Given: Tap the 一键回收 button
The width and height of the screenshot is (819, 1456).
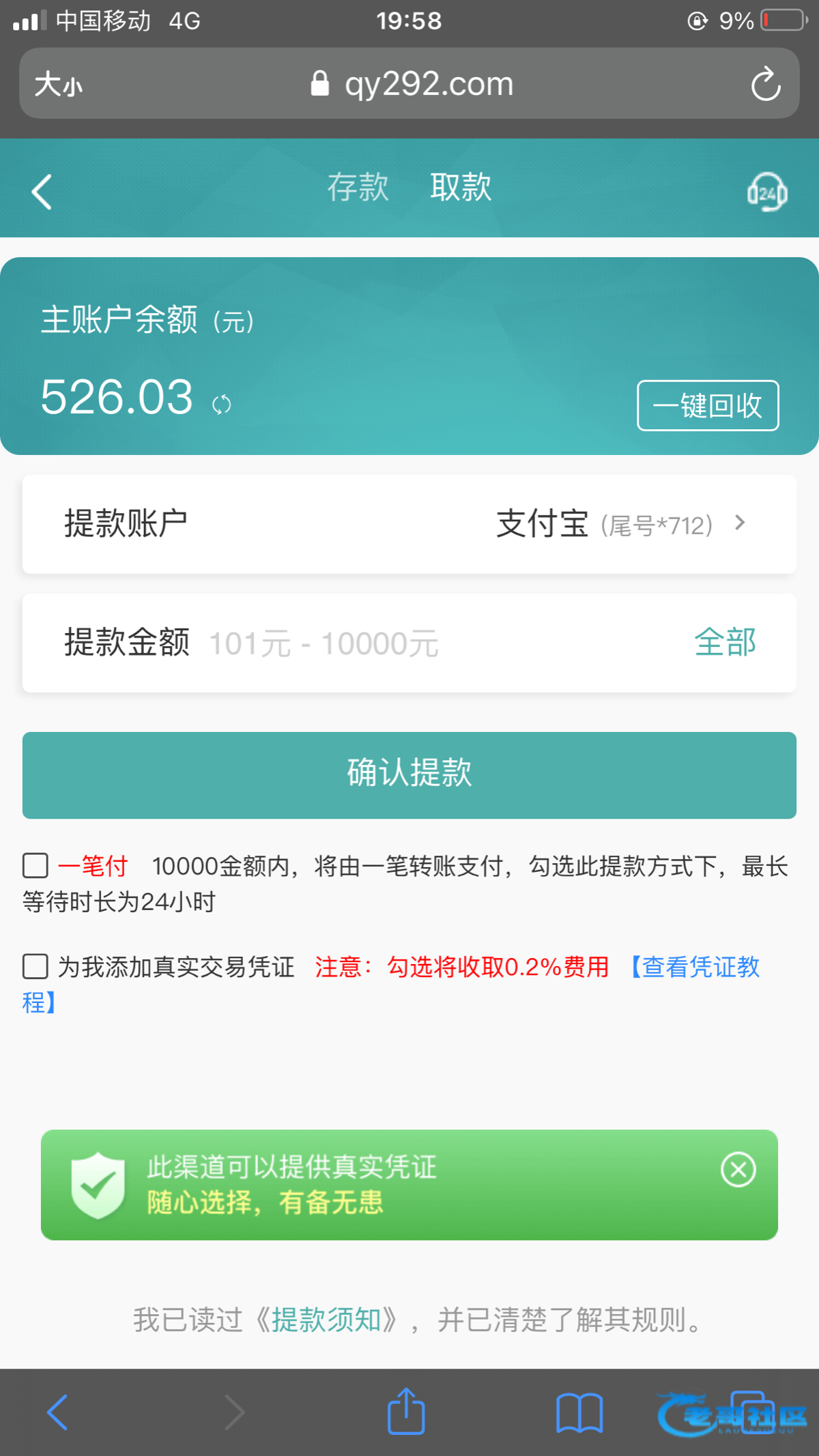Looking at the screenshot, I should [x=707, y=405].
